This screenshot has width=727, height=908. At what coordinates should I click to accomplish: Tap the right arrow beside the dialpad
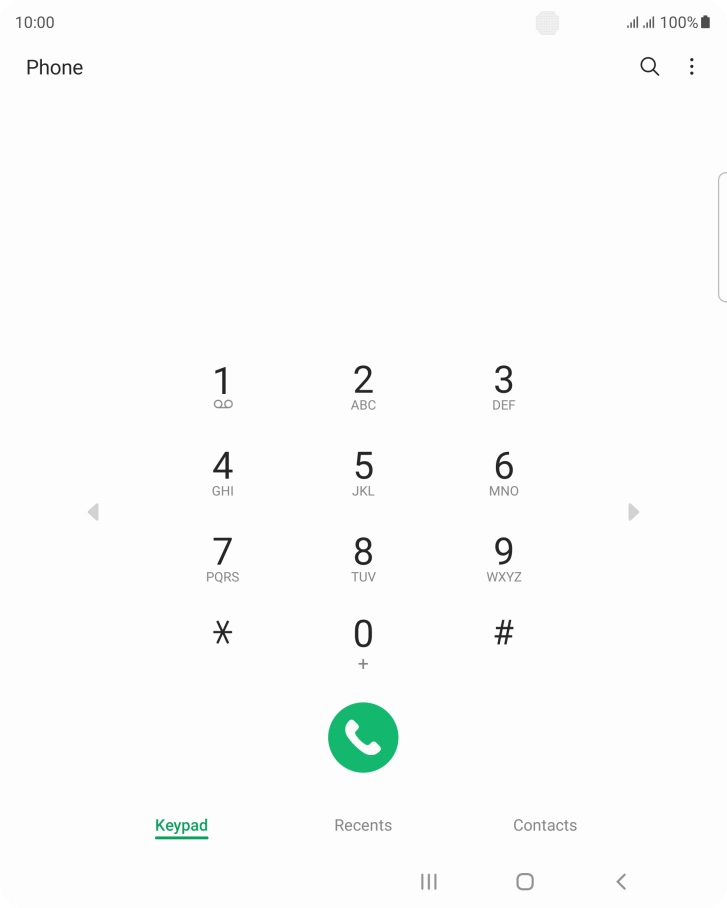click(x=633, y=511)
